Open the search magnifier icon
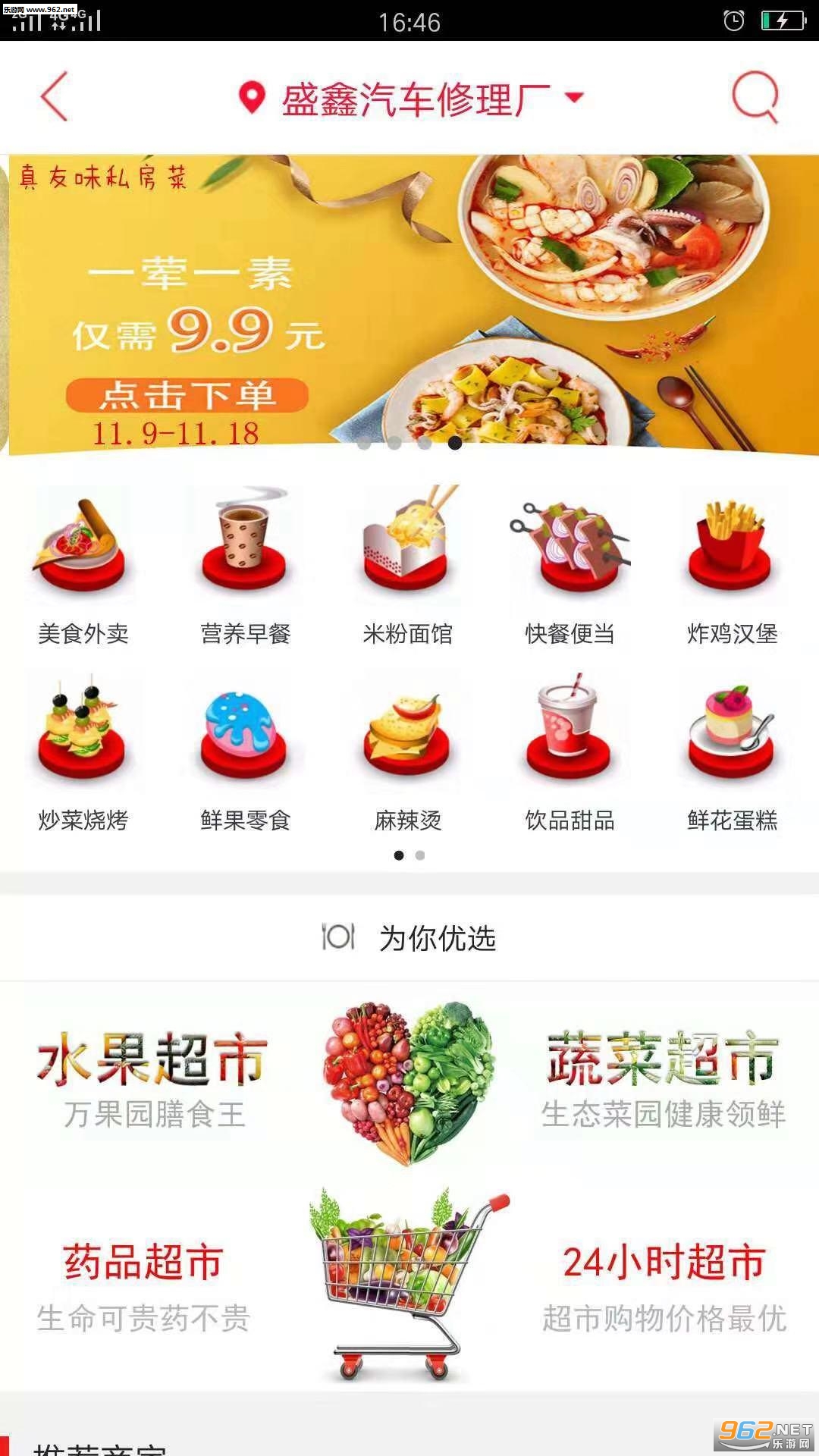This screenshot has height=1456, width=819. (755, 96)
